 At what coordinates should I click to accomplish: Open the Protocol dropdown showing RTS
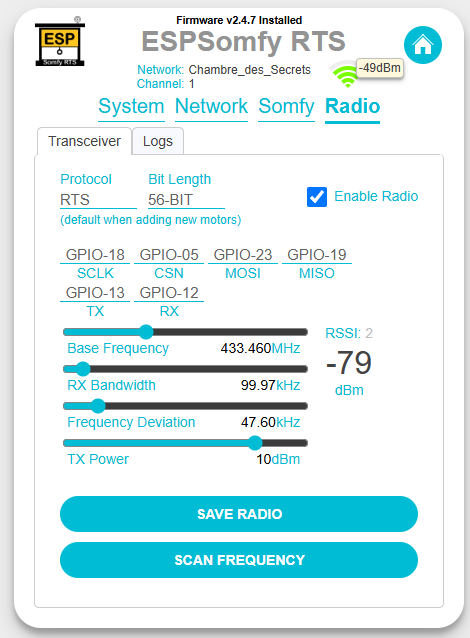pos(98,200)
